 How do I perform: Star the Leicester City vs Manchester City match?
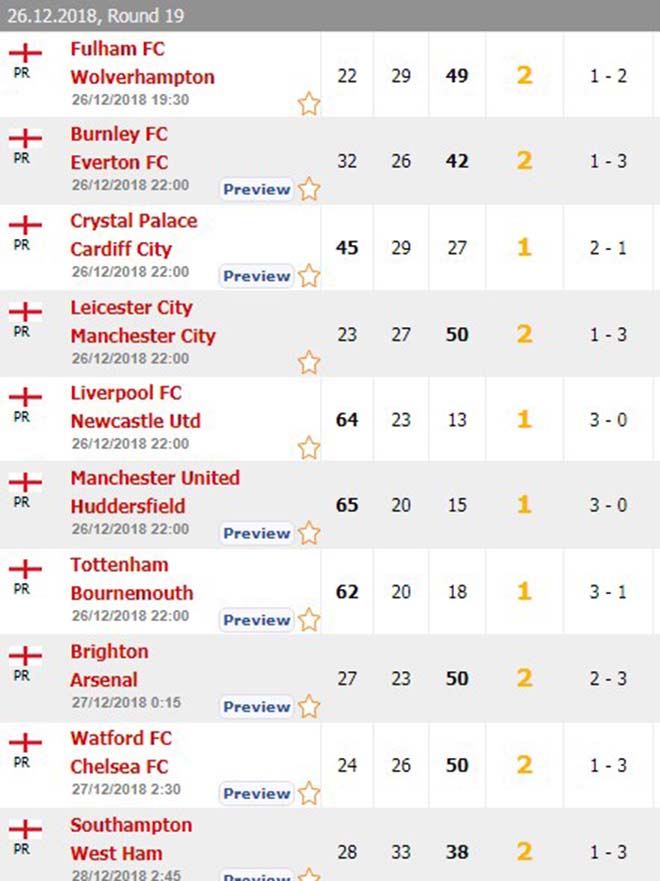point(309,362)
